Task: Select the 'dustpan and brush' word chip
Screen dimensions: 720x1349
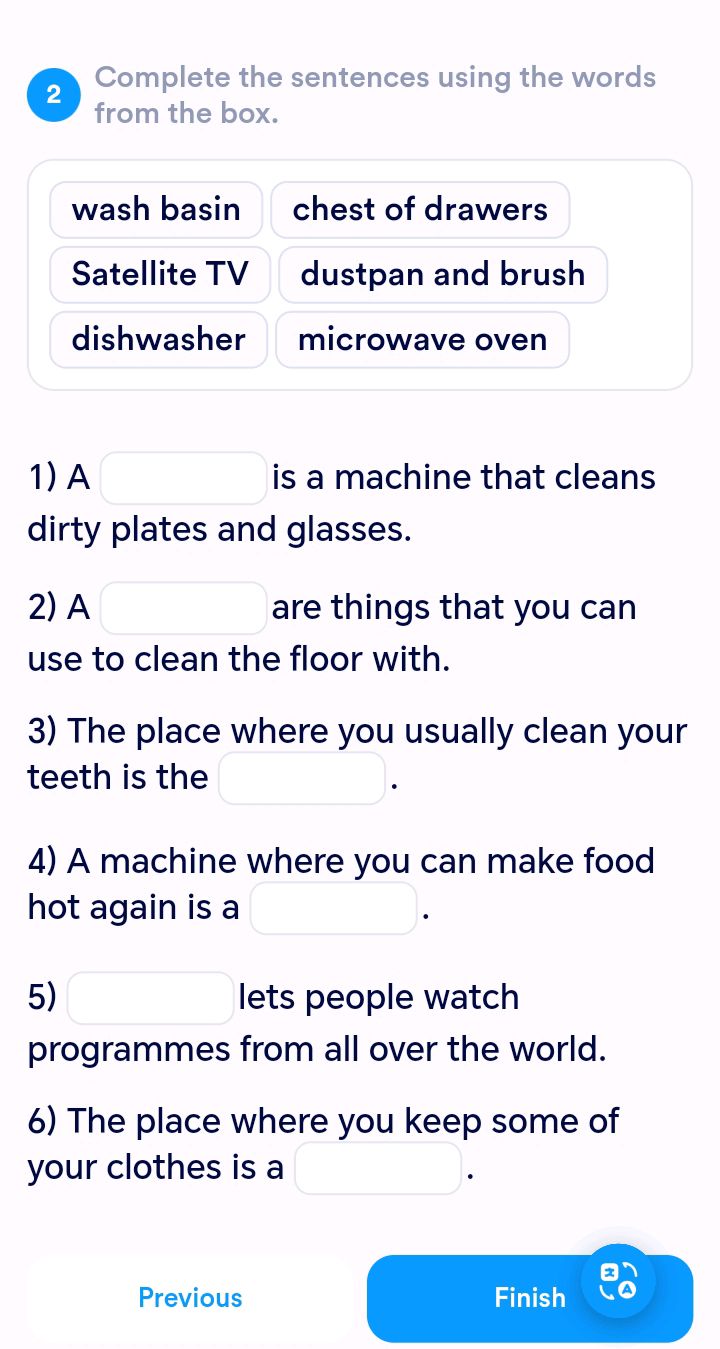Action: [443, 274]
